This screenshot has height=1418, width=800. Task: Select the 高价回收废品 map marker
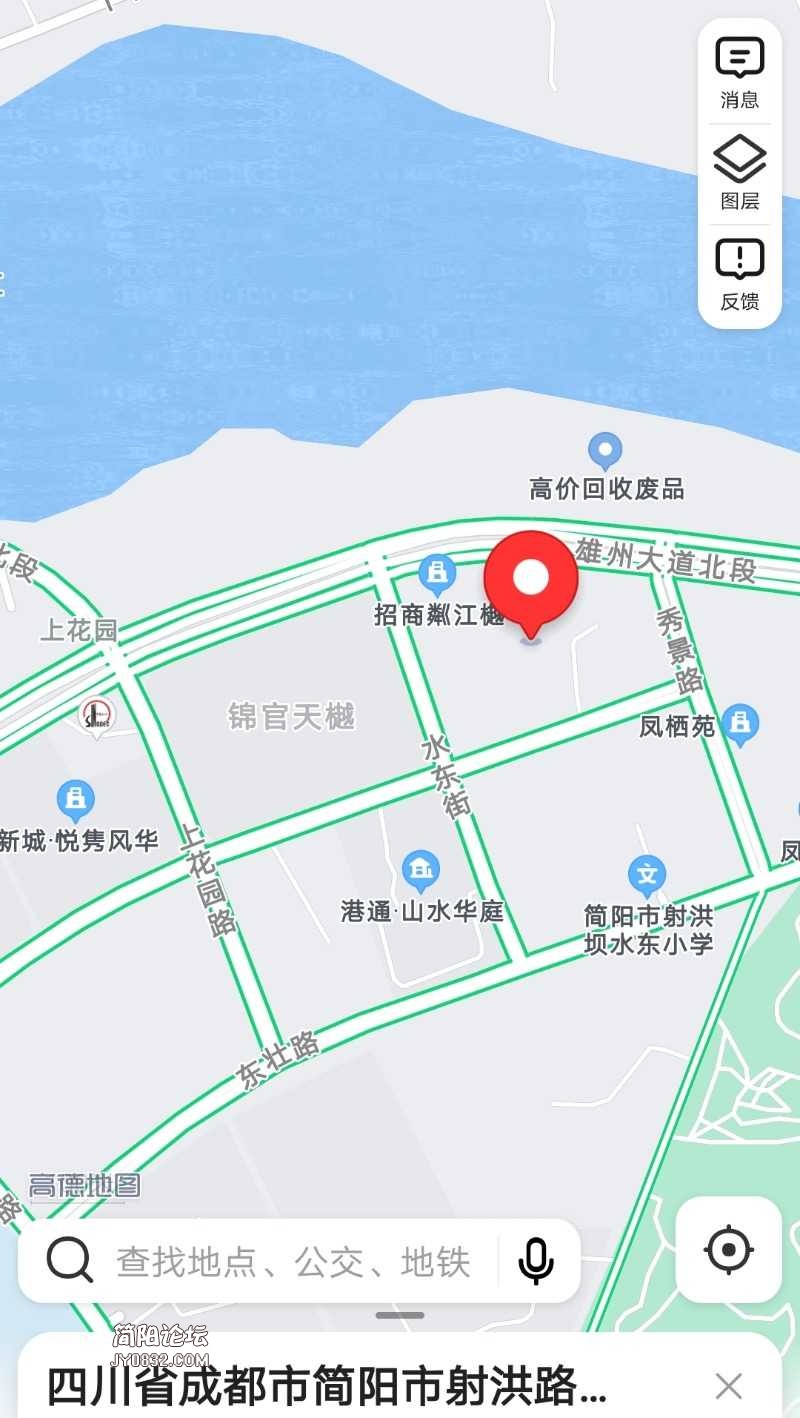(605, 452)
